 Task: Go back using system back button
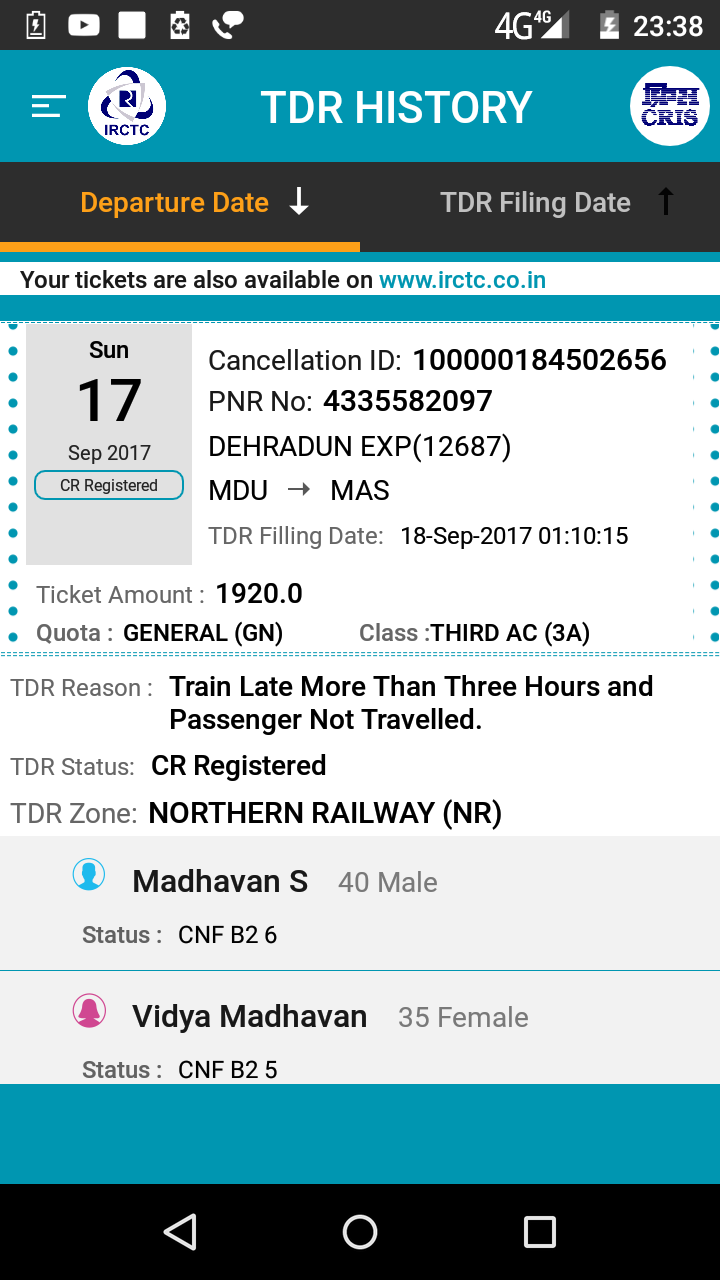(x=180, y=1232)
